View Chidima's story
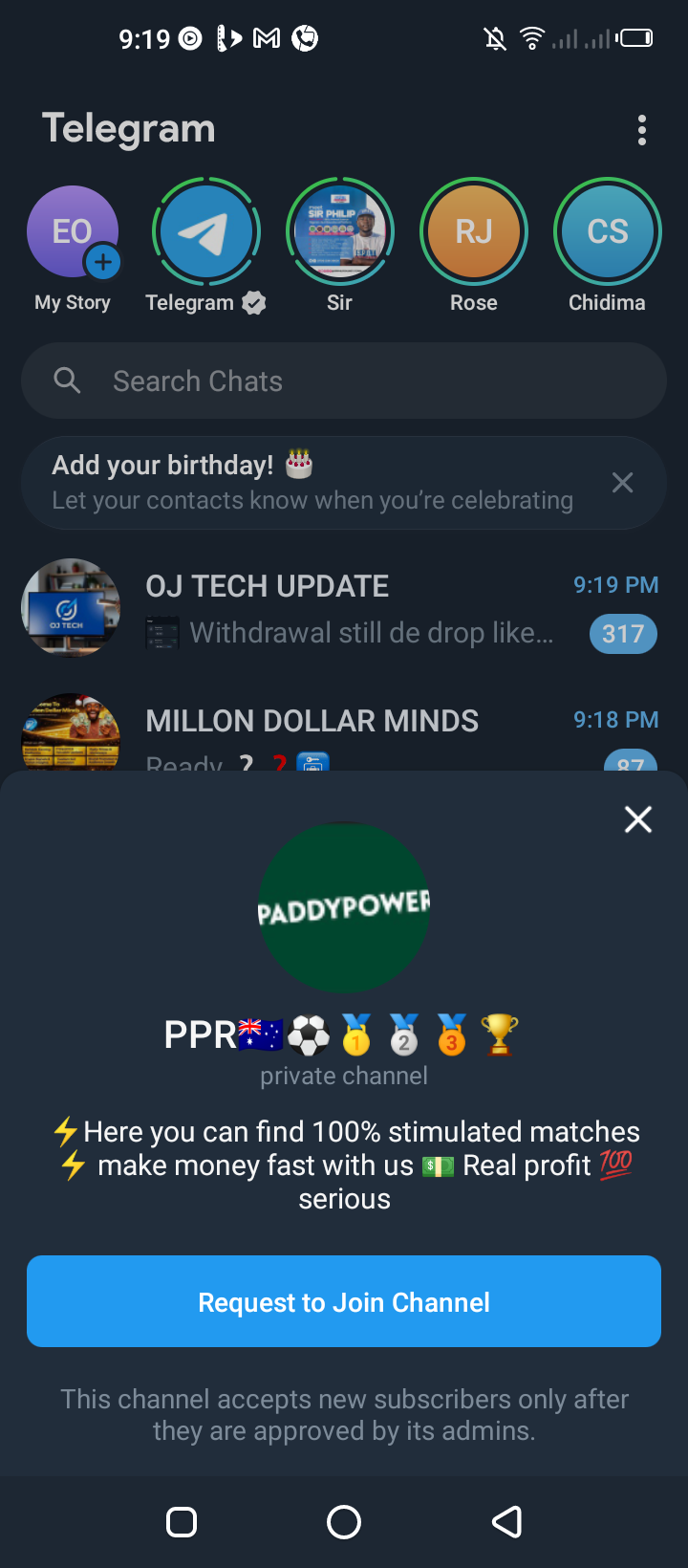This screenshot has width=688, height=1568. coord(608,231)
